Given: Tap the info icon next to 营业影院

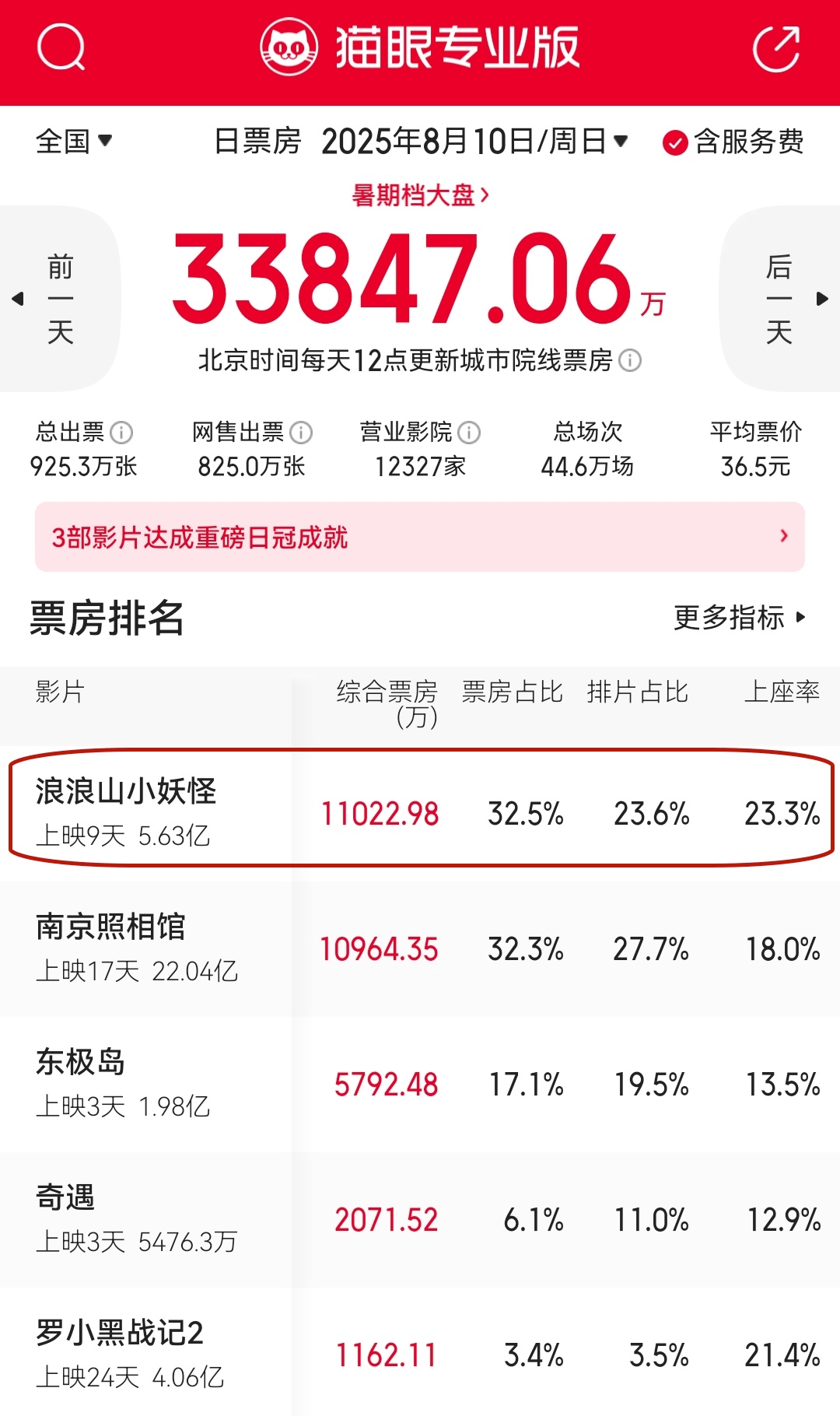Looking at the screenshot, I should coord(469,432).
